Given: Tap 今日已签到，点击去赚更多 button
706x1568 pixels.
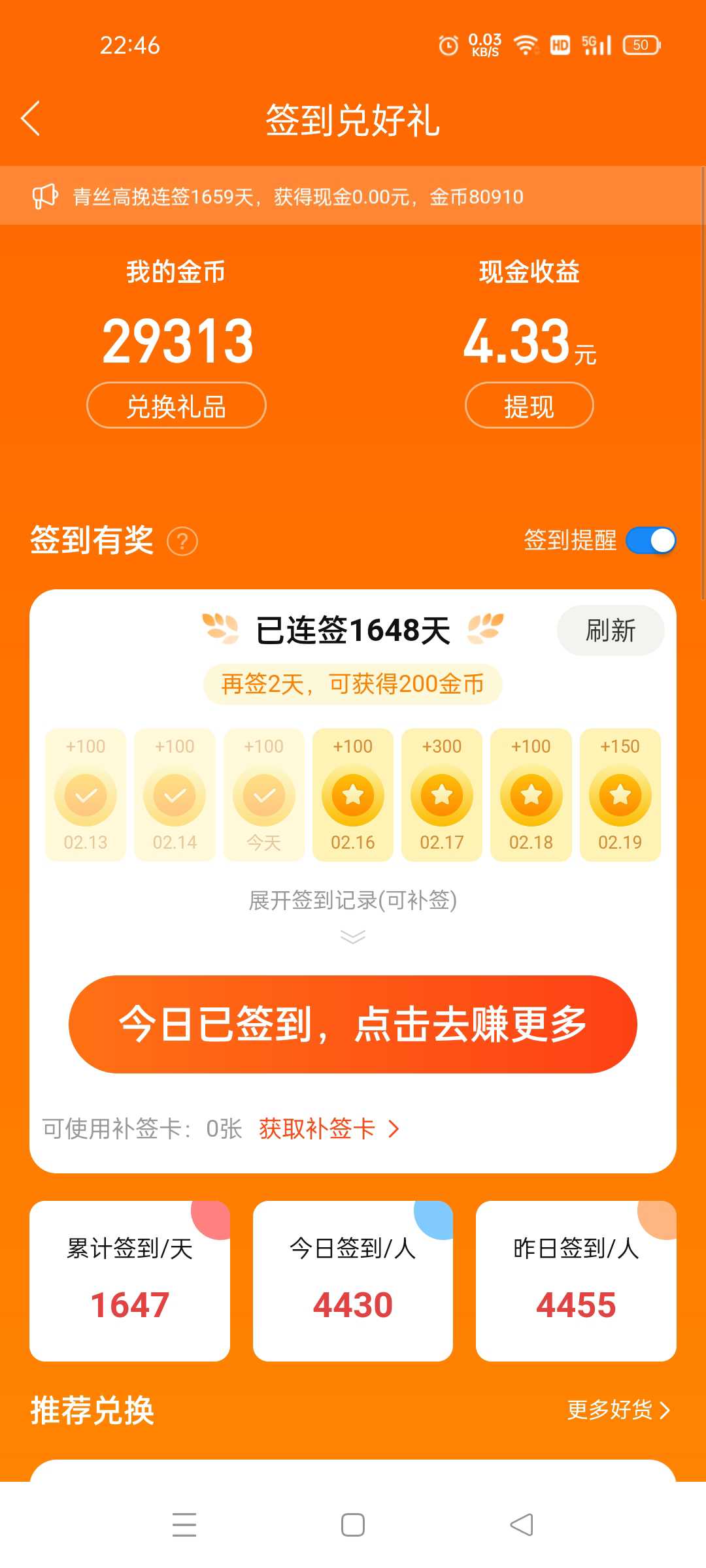Looking at the screenshot, I should (x=353, y=1024).
